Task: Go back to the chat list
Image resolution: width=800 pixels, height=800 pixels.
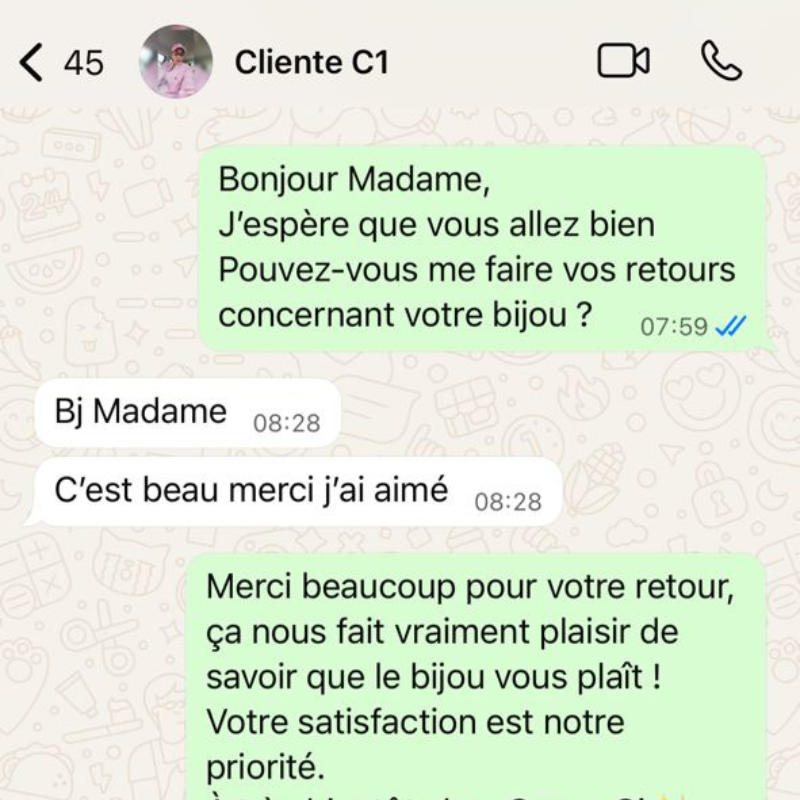Action: click(x=33, y=62)
